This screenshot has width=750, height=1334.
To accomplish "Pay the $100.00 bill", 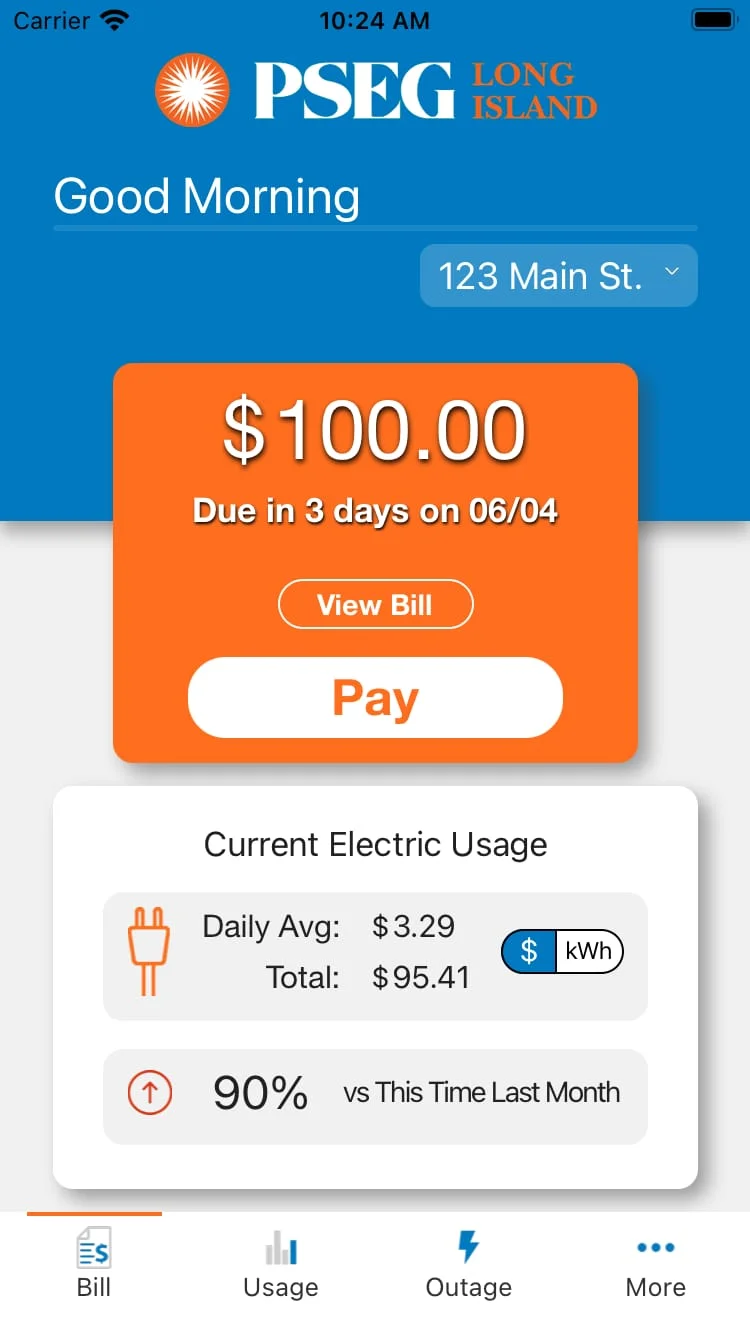I will 375,698.
